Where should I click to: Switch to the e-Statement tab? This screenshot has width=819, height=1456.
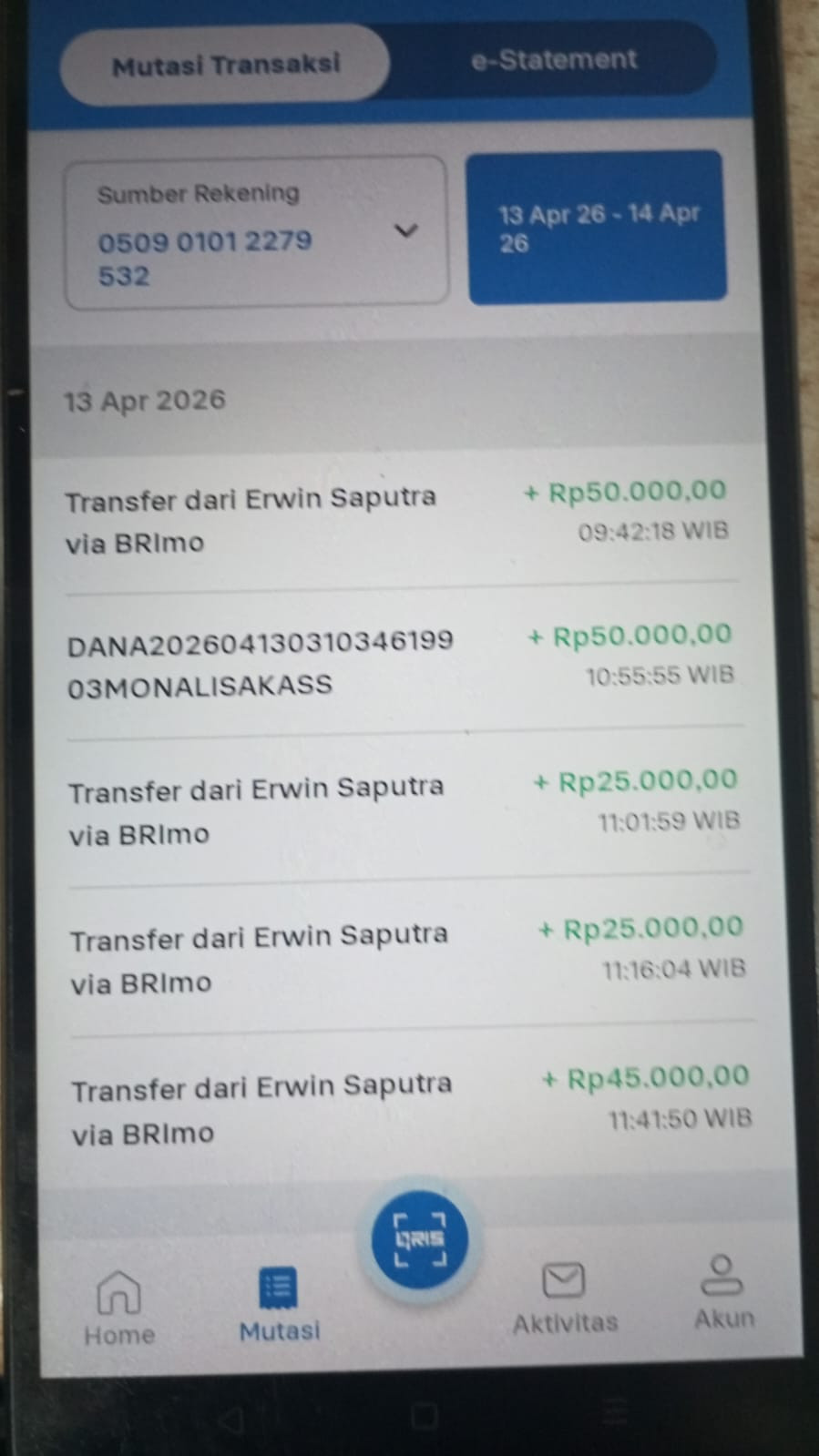(553, 60)
